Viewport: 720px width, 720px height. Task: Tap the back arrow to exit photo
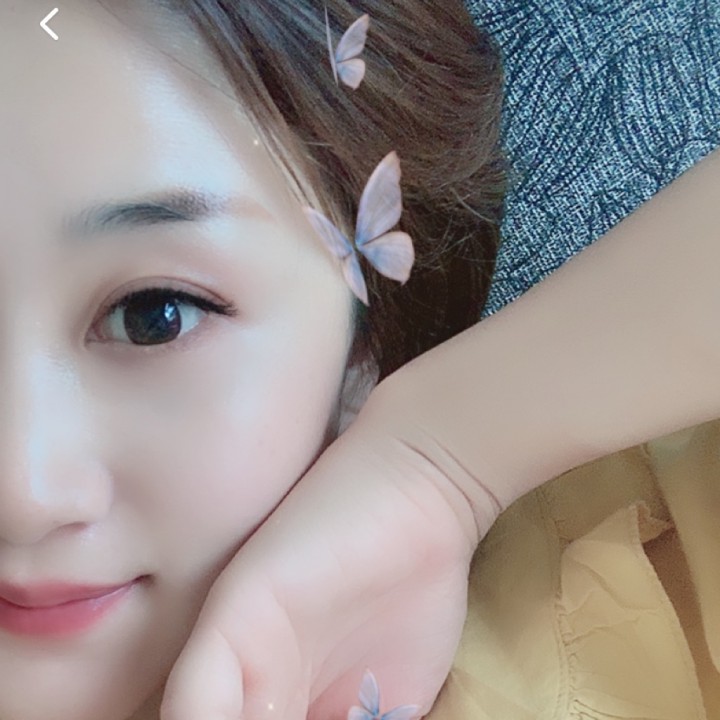tap(49, 24)
